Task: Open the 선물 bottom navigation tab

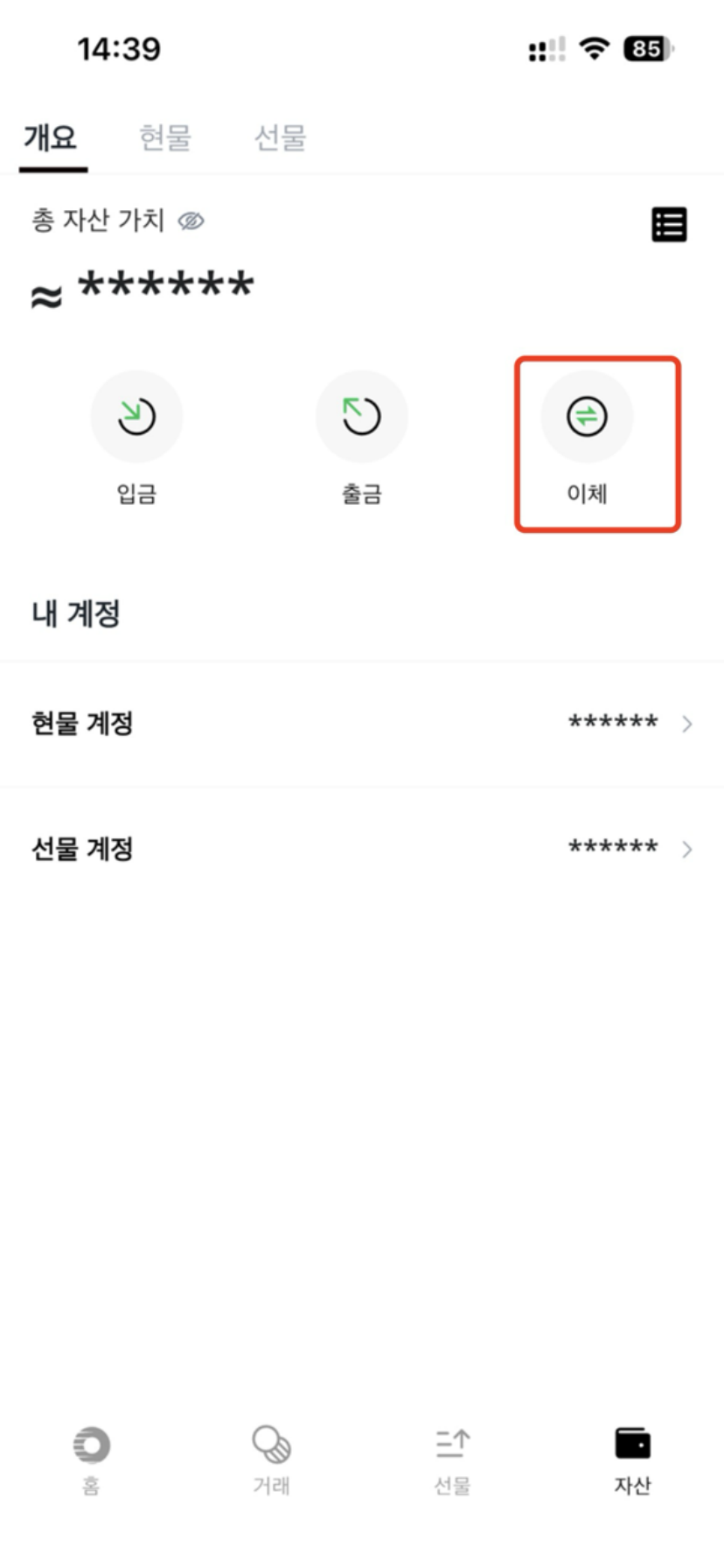Action: click(452, 1459)
